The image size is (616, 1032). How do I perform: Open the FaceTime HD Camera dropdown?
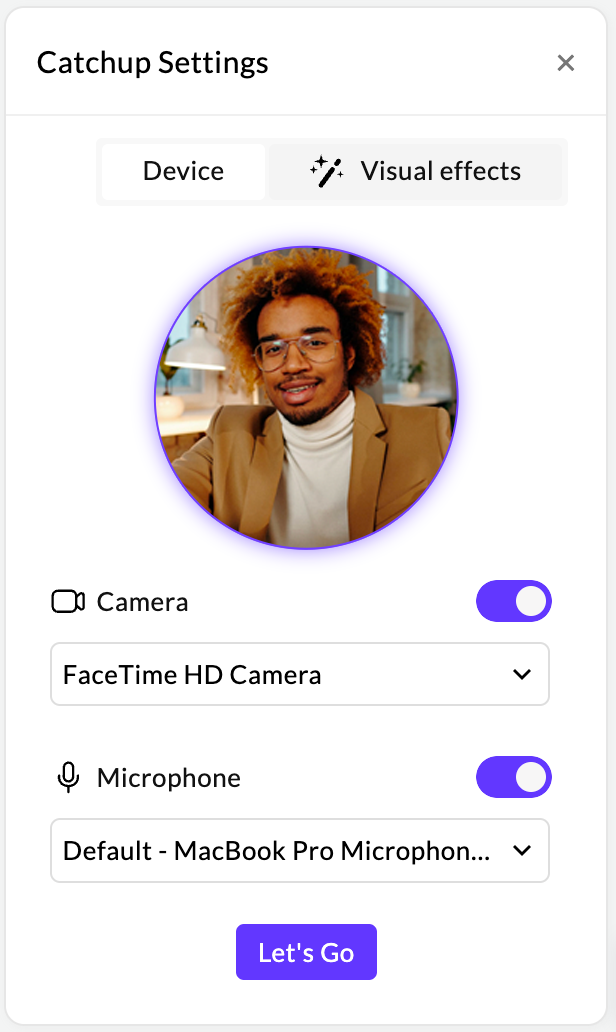[299, 674]
